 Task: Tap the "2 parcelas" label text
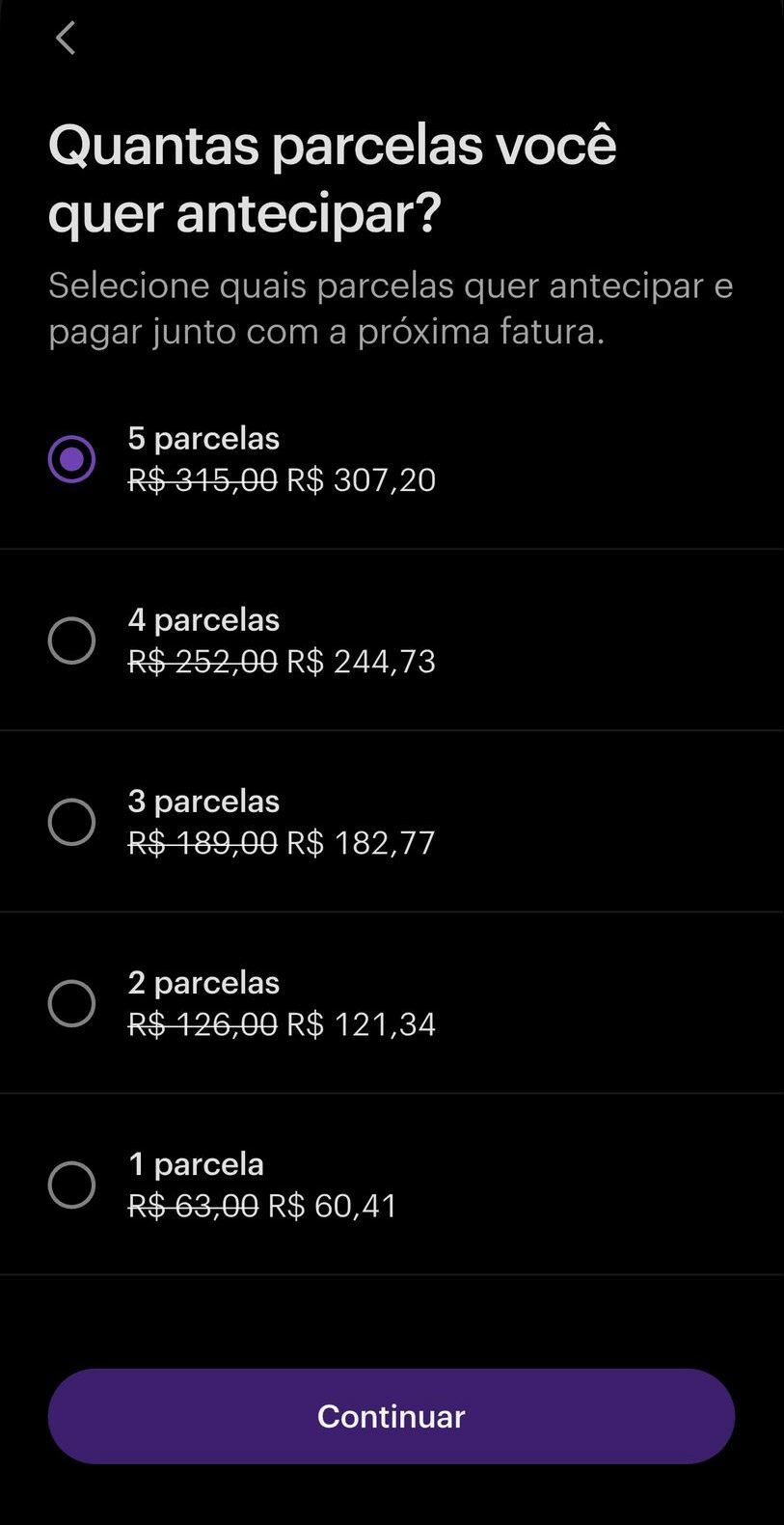click(x=203, y=983)
